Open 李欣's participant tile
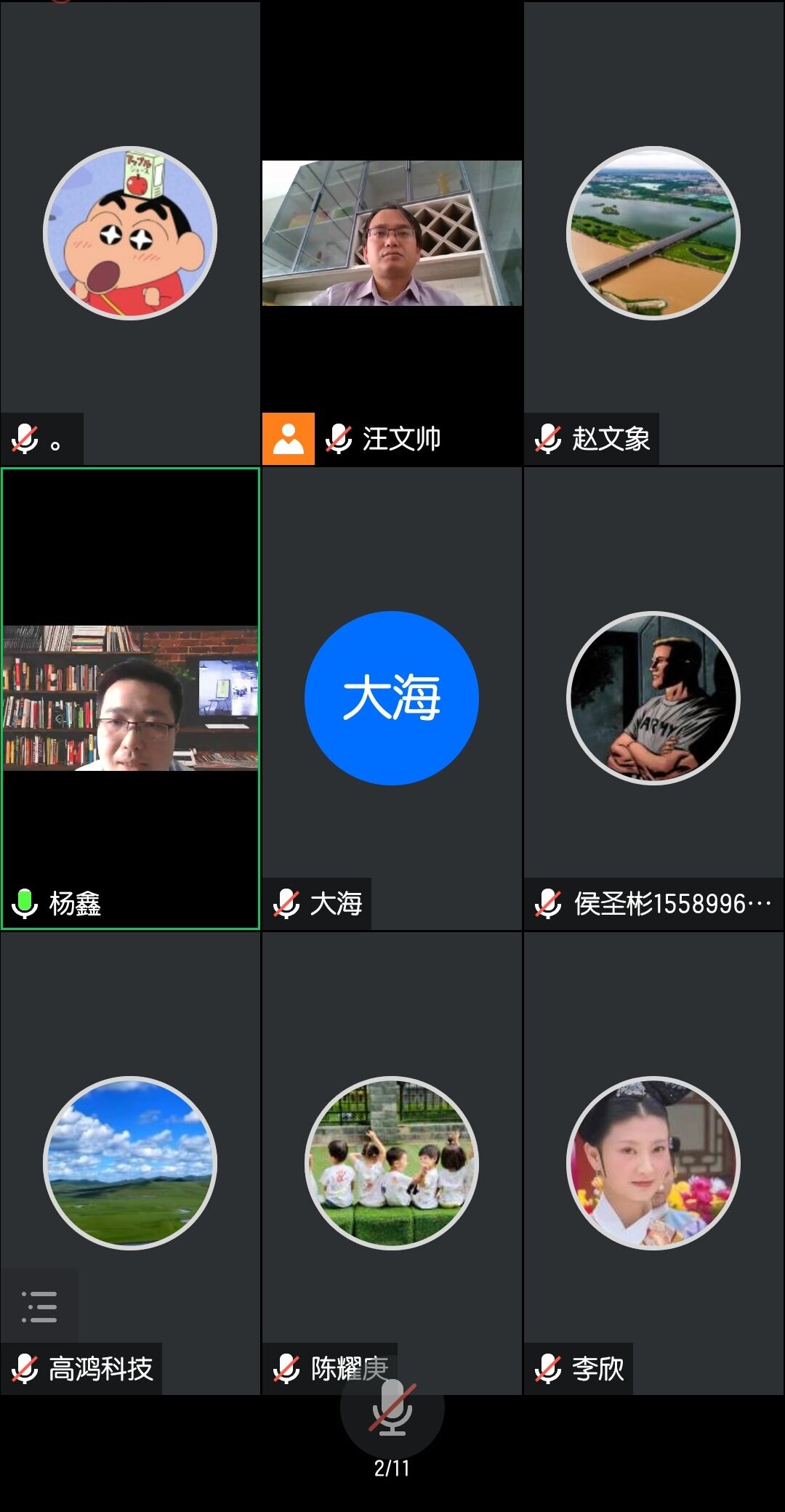Screen dimensions: 785x1512 point(653,1163)
